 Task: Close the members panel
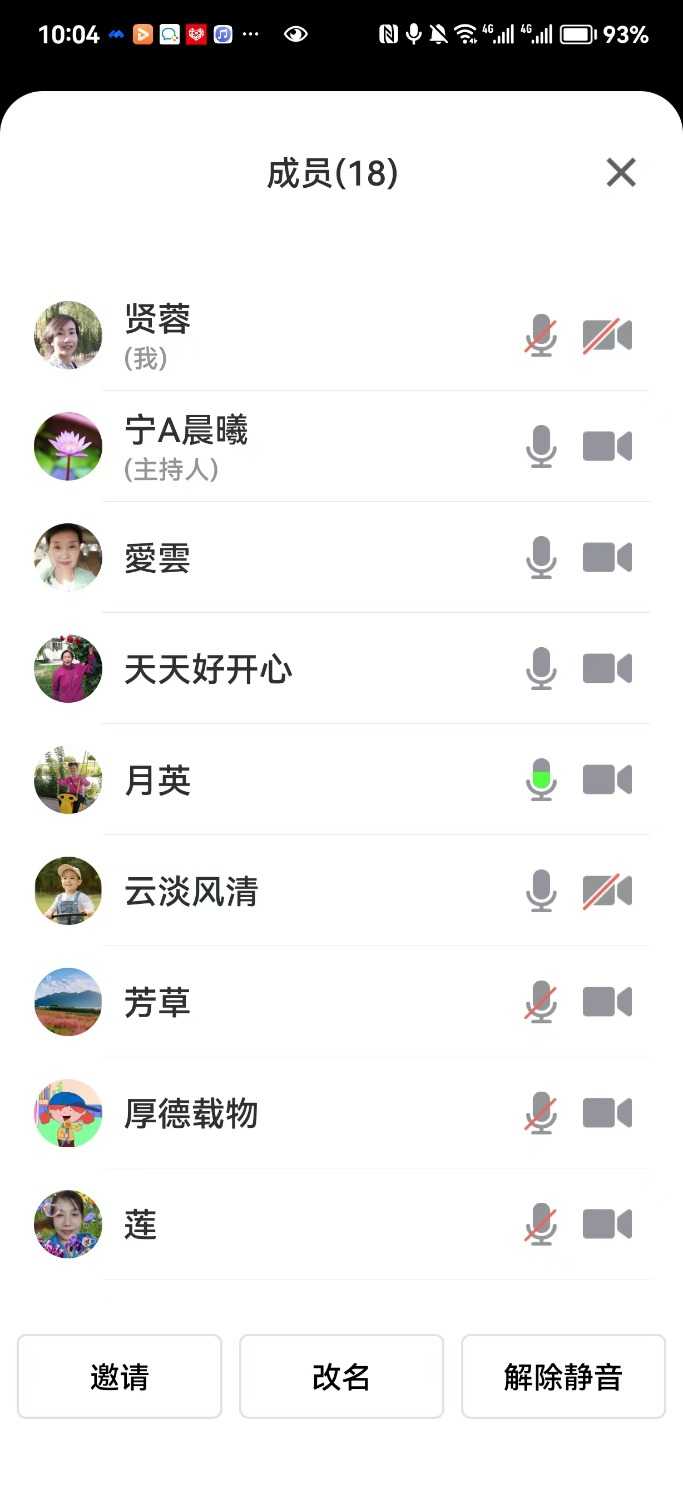[621, 173]
